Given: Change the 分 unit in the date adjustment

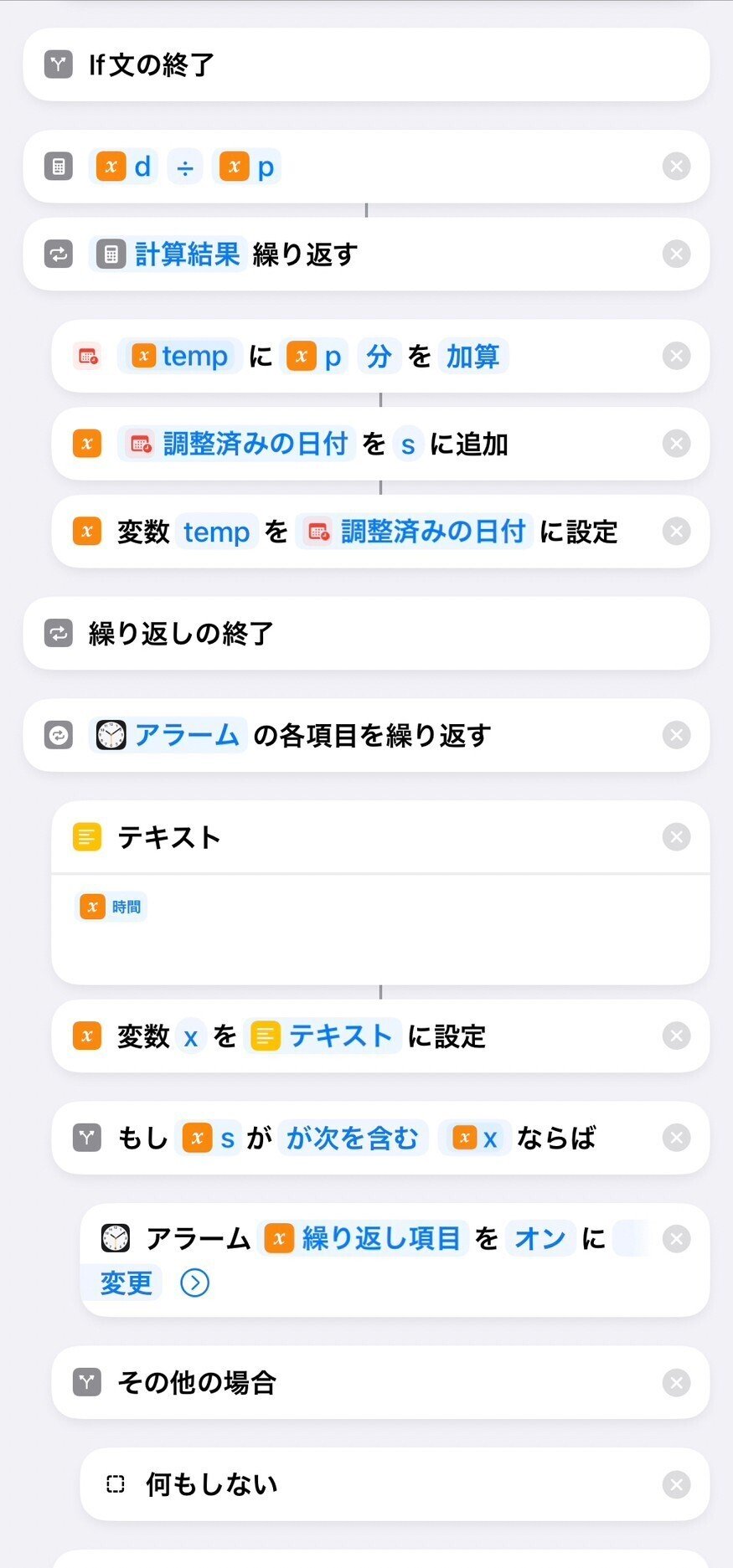Looking at the screenshot, I should (x=378, y=356).
